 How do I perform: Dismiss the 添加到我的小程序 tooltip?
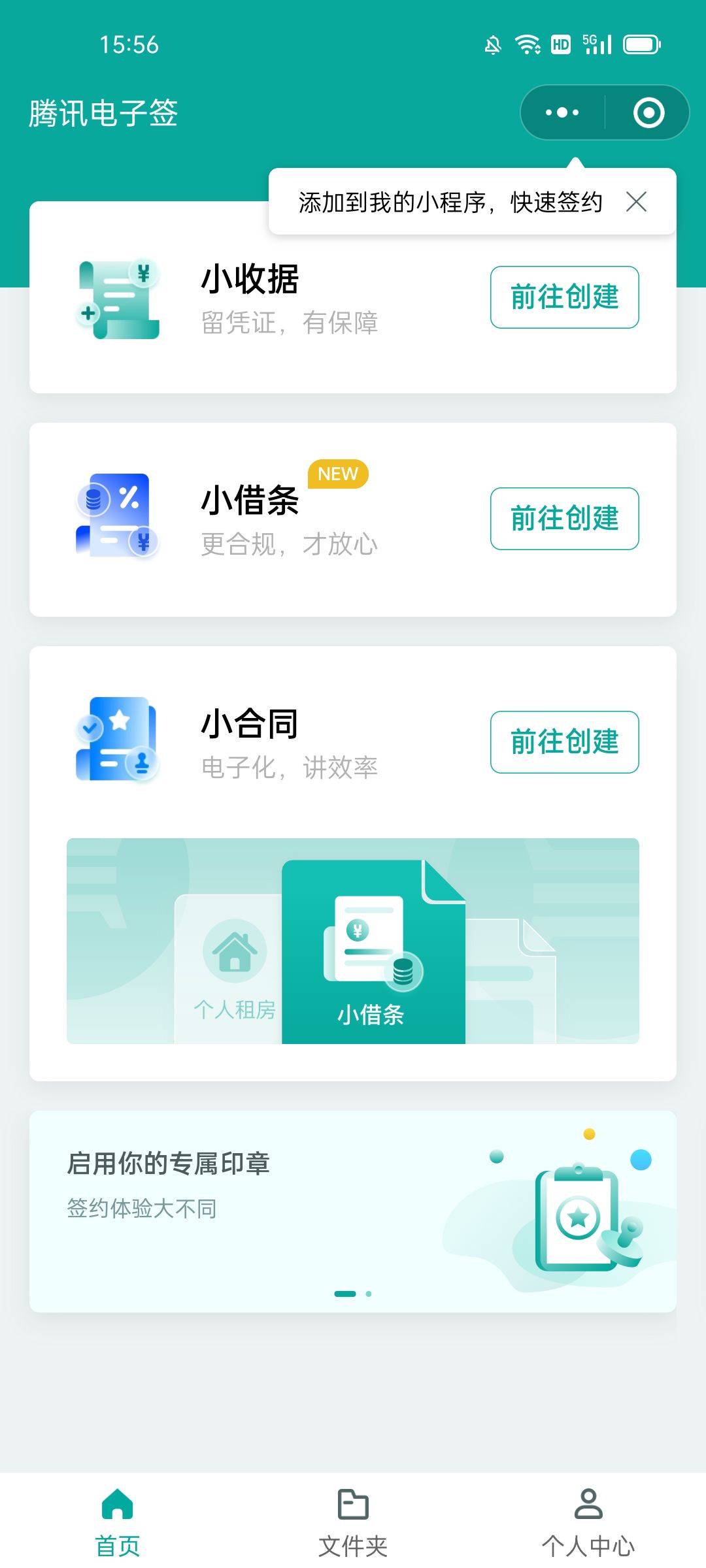(636, 202)
